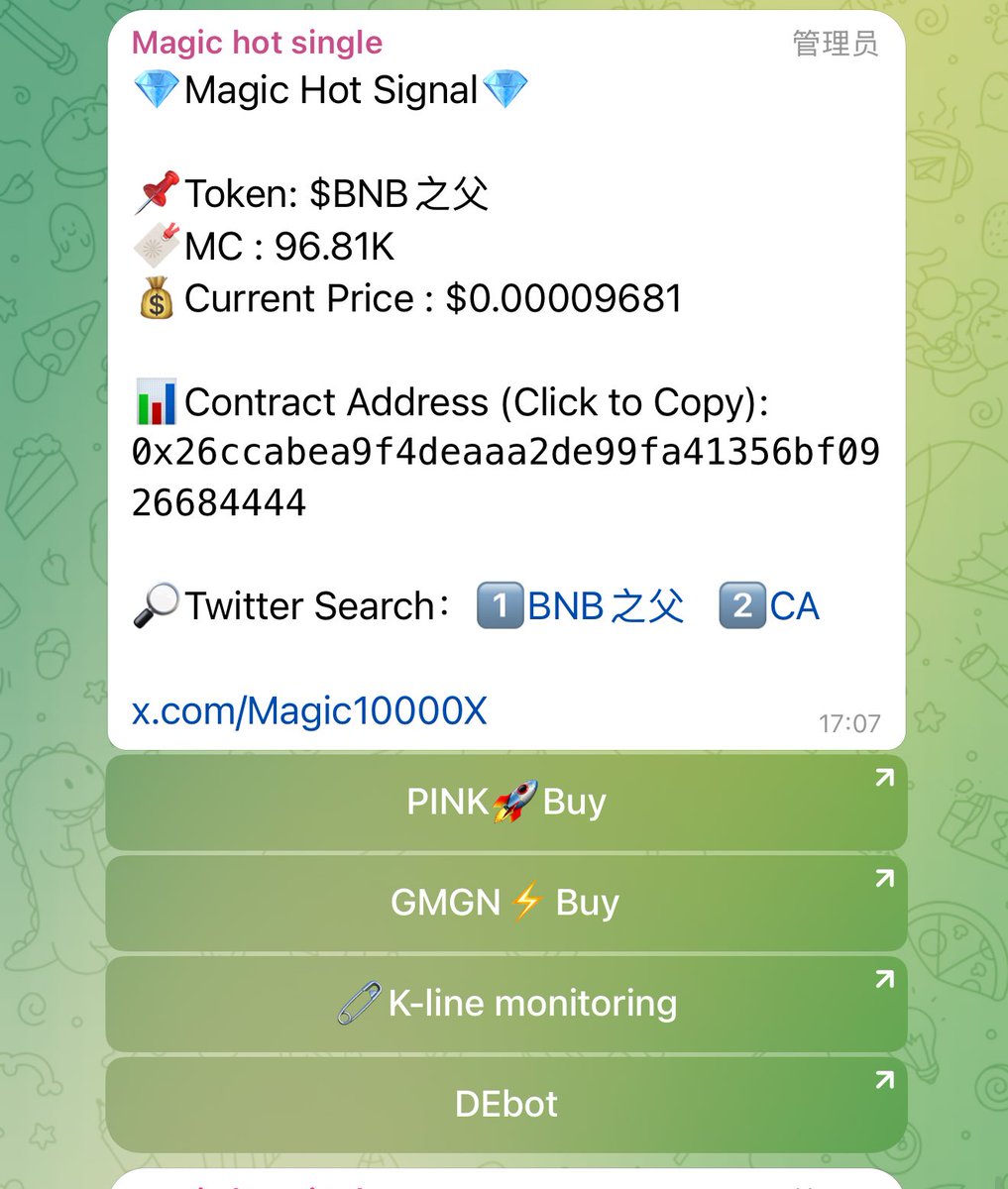Screen dimensions: 1008x1189
Task: Open the GMGN Buy link button
Action: pyautogui.click(x=505, y=903)
